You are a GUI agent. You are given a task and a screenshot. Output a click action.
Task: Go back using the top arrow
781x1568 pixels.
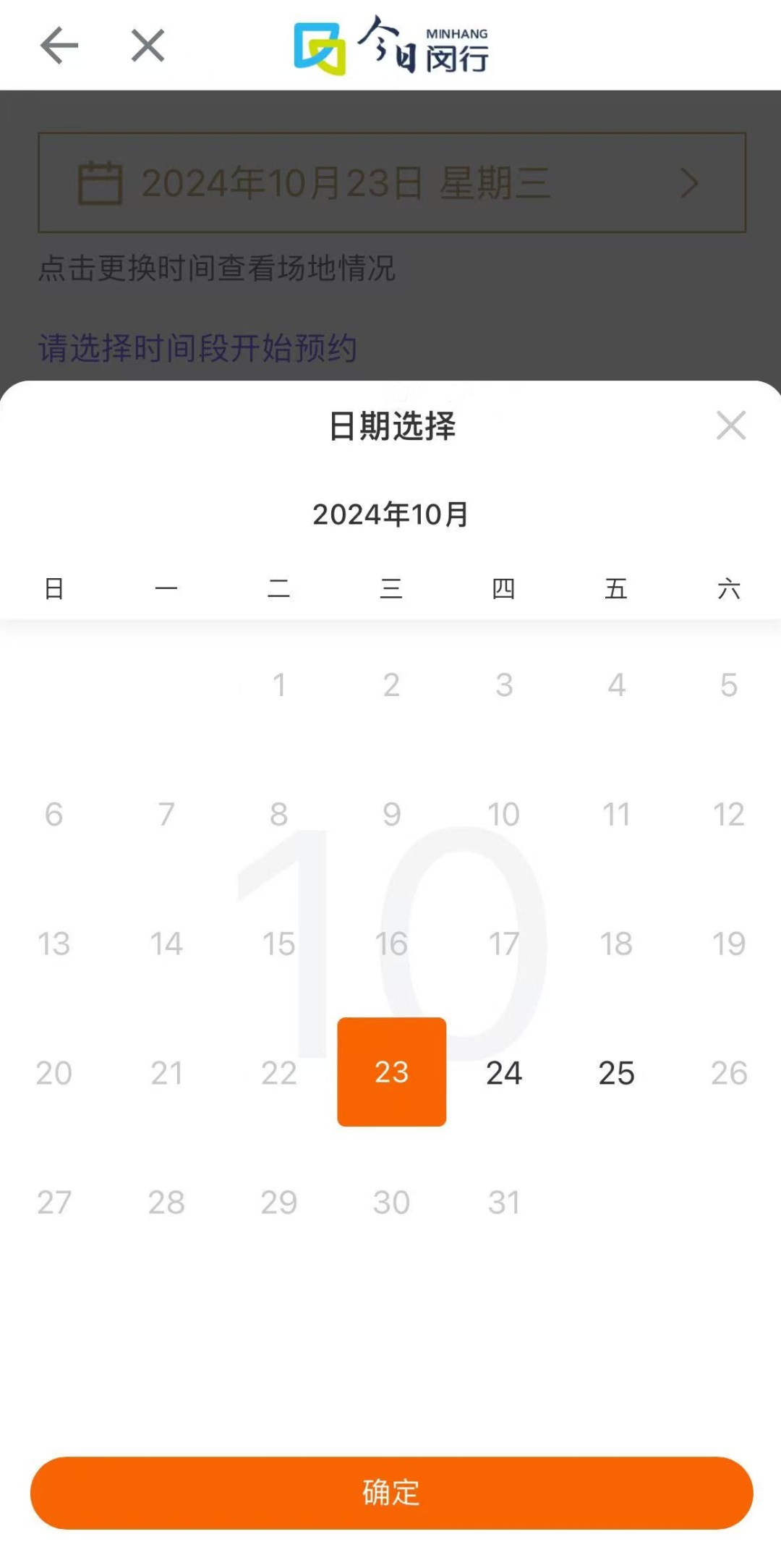(x=59, y=46)
